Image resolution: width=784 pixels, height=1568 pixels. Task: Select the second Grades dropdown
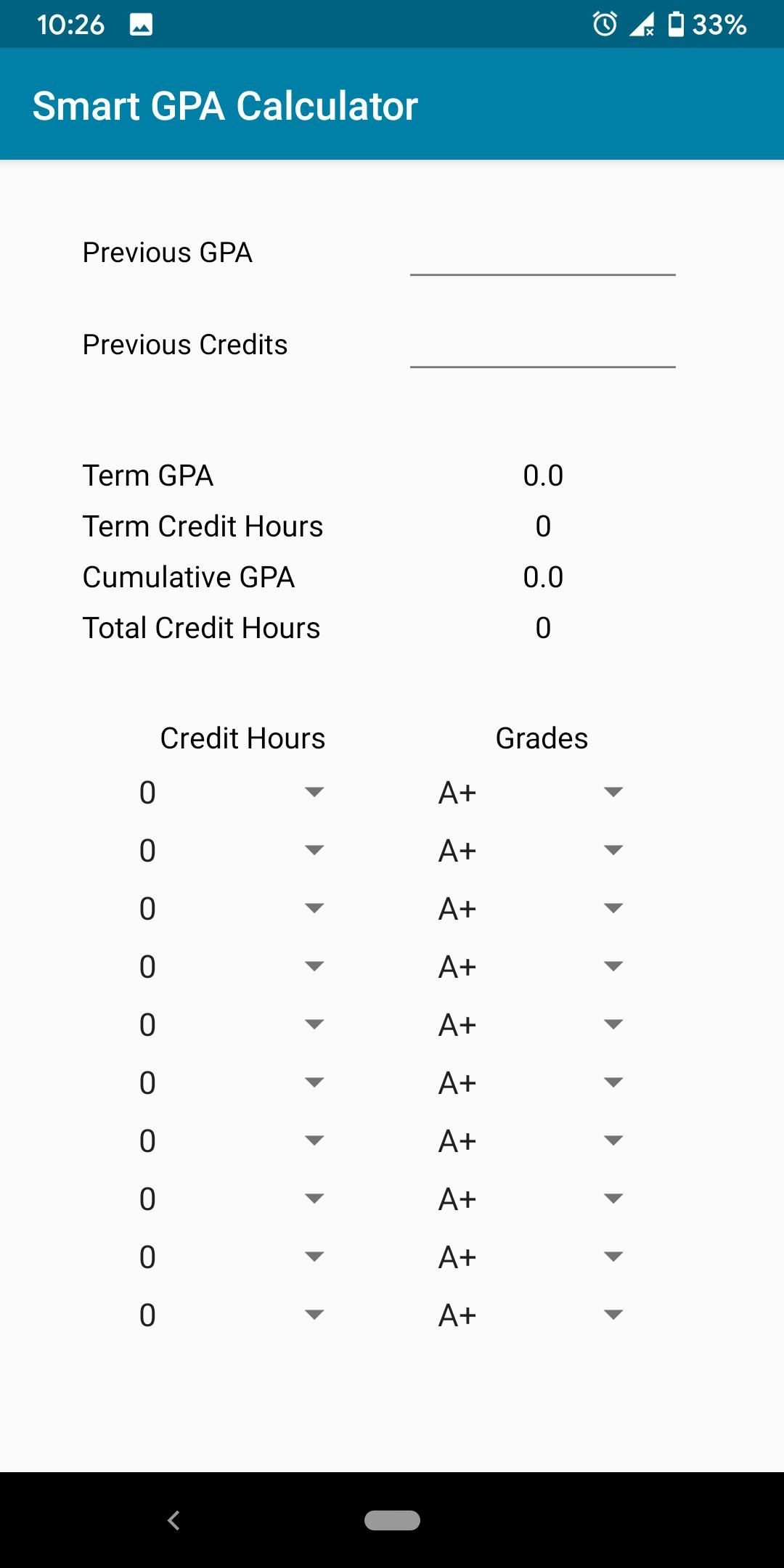coord(531,850)
